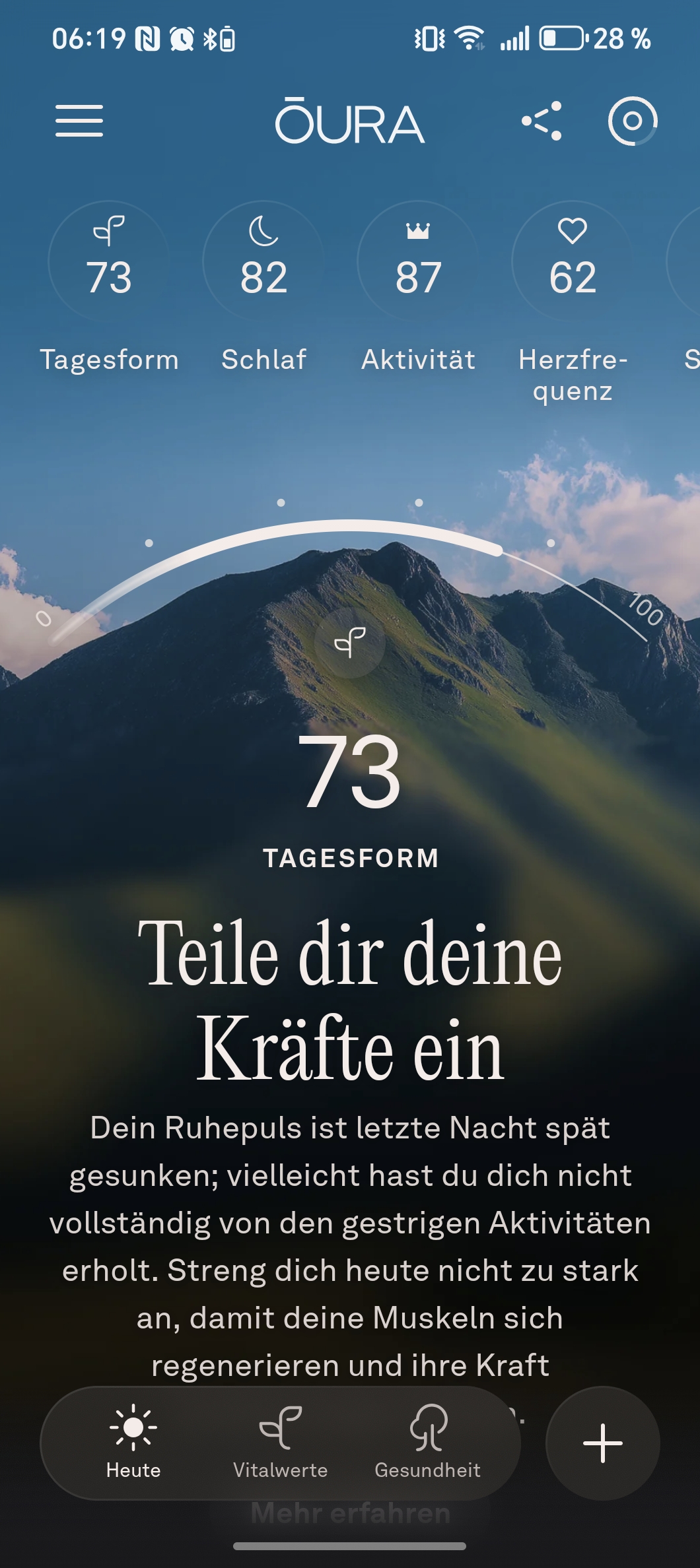The width and height of the screenshot is (700, 1568).
Task: Select the Herzfrequenz score chip
Action: (573, 262)
